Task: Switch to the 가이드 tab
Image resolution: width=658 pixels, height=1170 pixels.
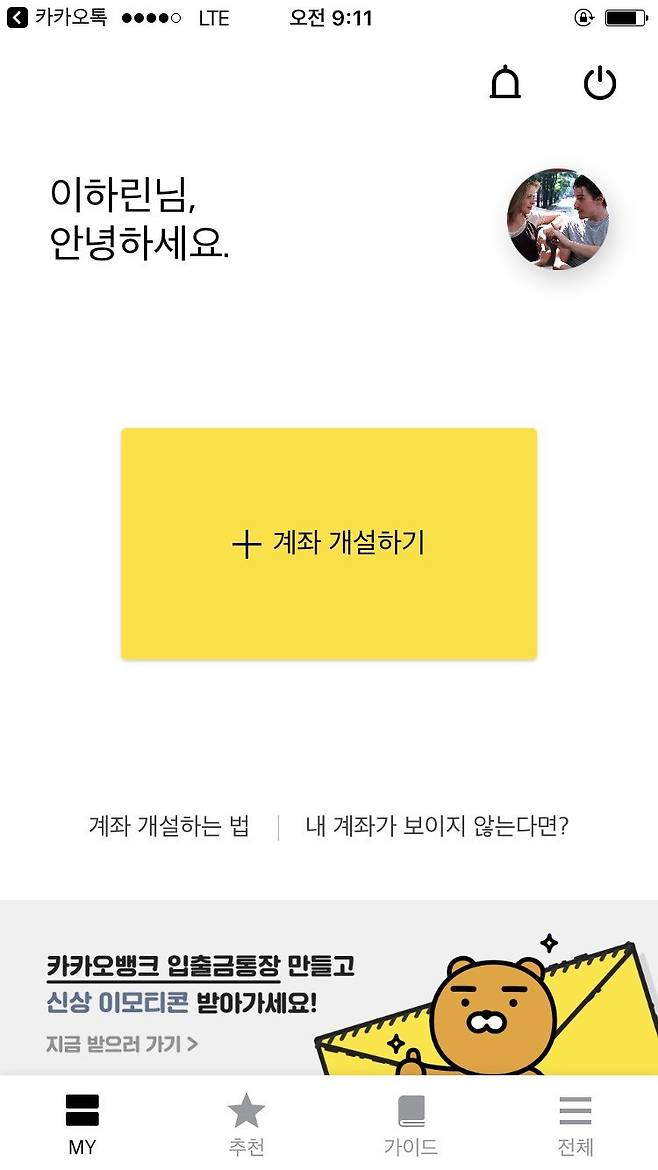Action: pyautogui.click(x=411, y=1123)
